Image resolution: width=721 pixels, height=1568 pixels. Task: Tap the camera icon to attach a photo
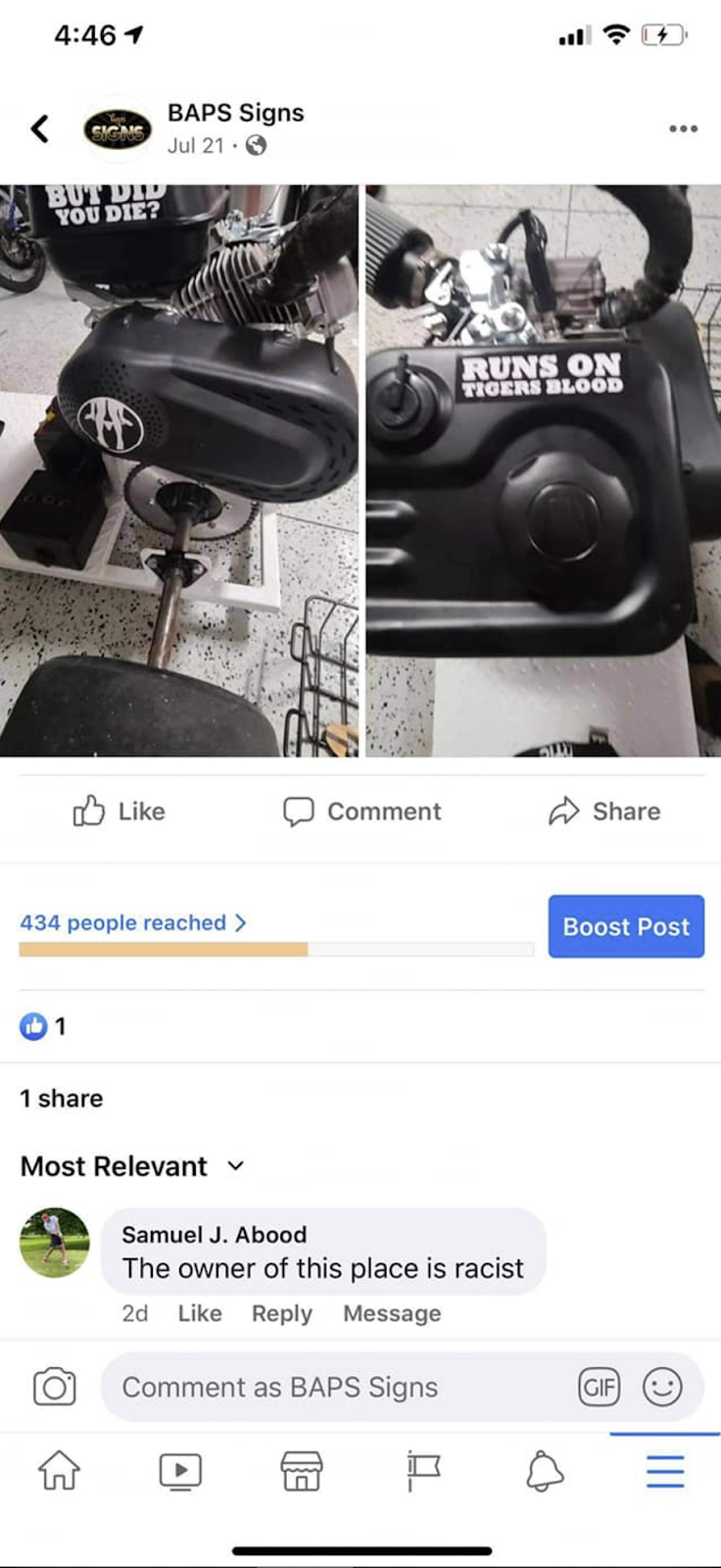pos(54,1387)
